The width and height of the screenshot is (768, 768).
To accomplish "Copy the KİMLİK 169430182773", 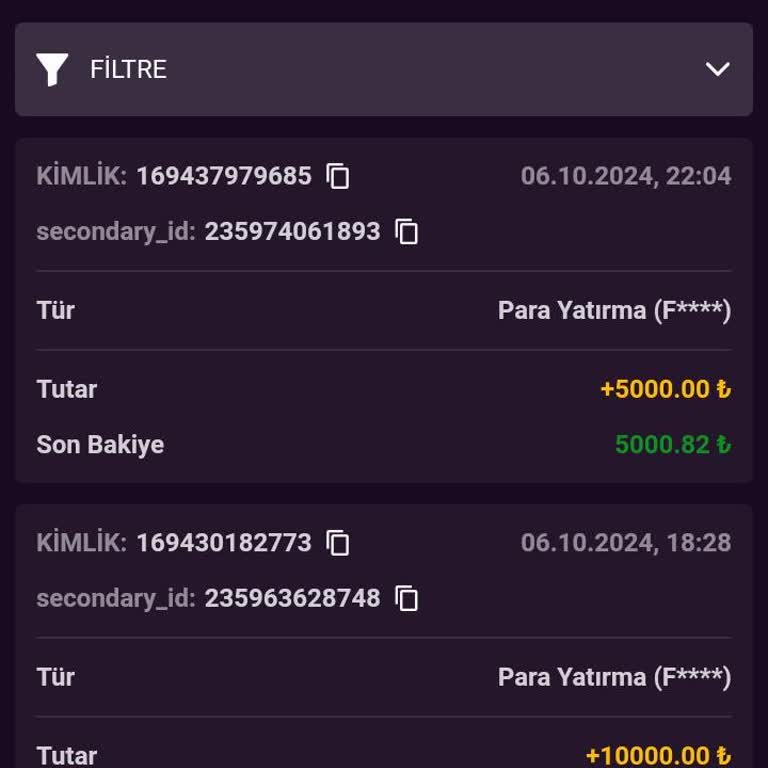I will pos(339,543).
